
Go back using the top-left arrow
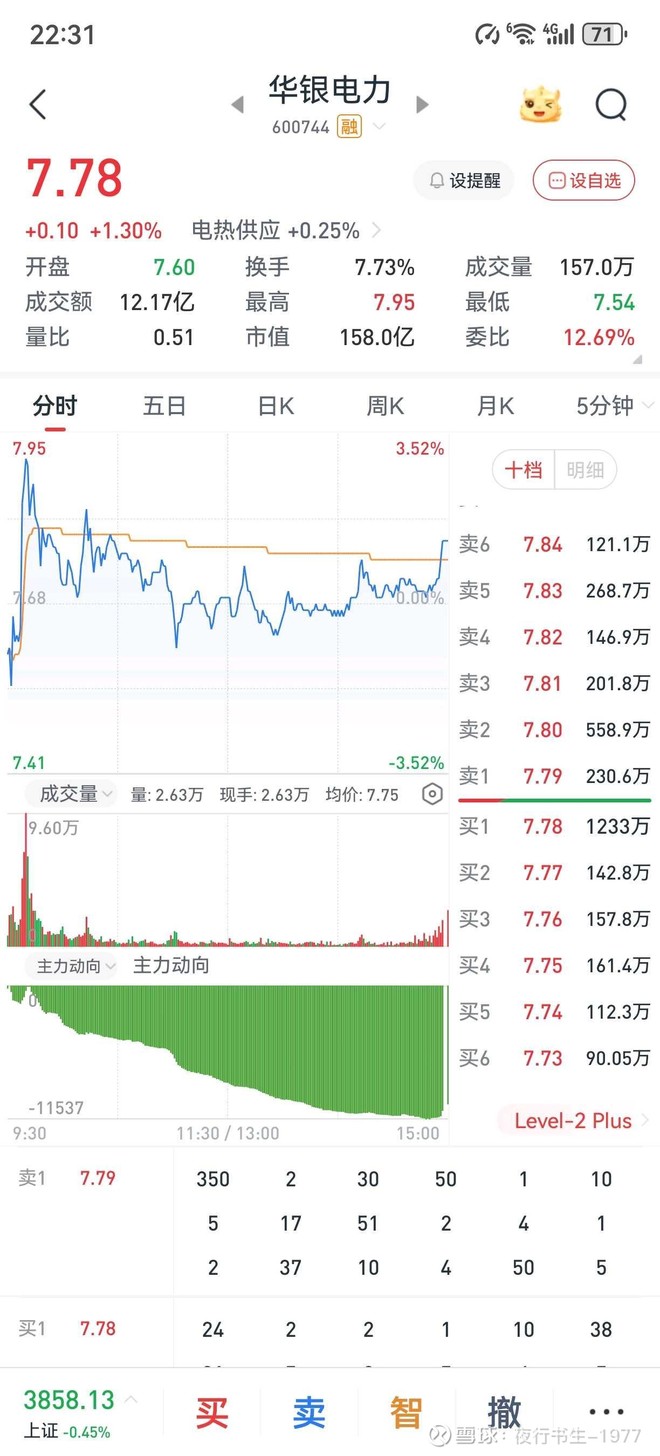click(x=38, y=104)
